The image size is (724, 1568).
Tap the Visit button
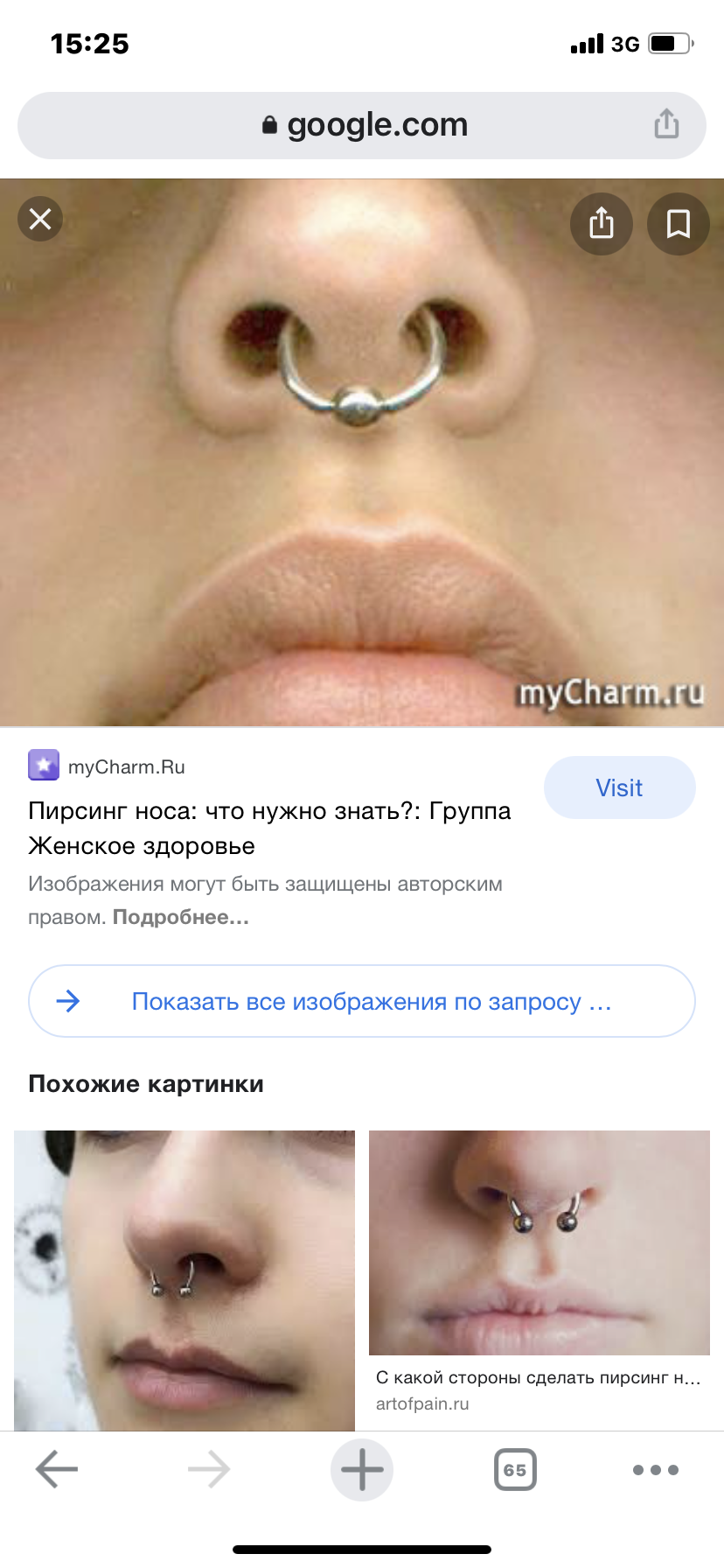click(619, 787)
